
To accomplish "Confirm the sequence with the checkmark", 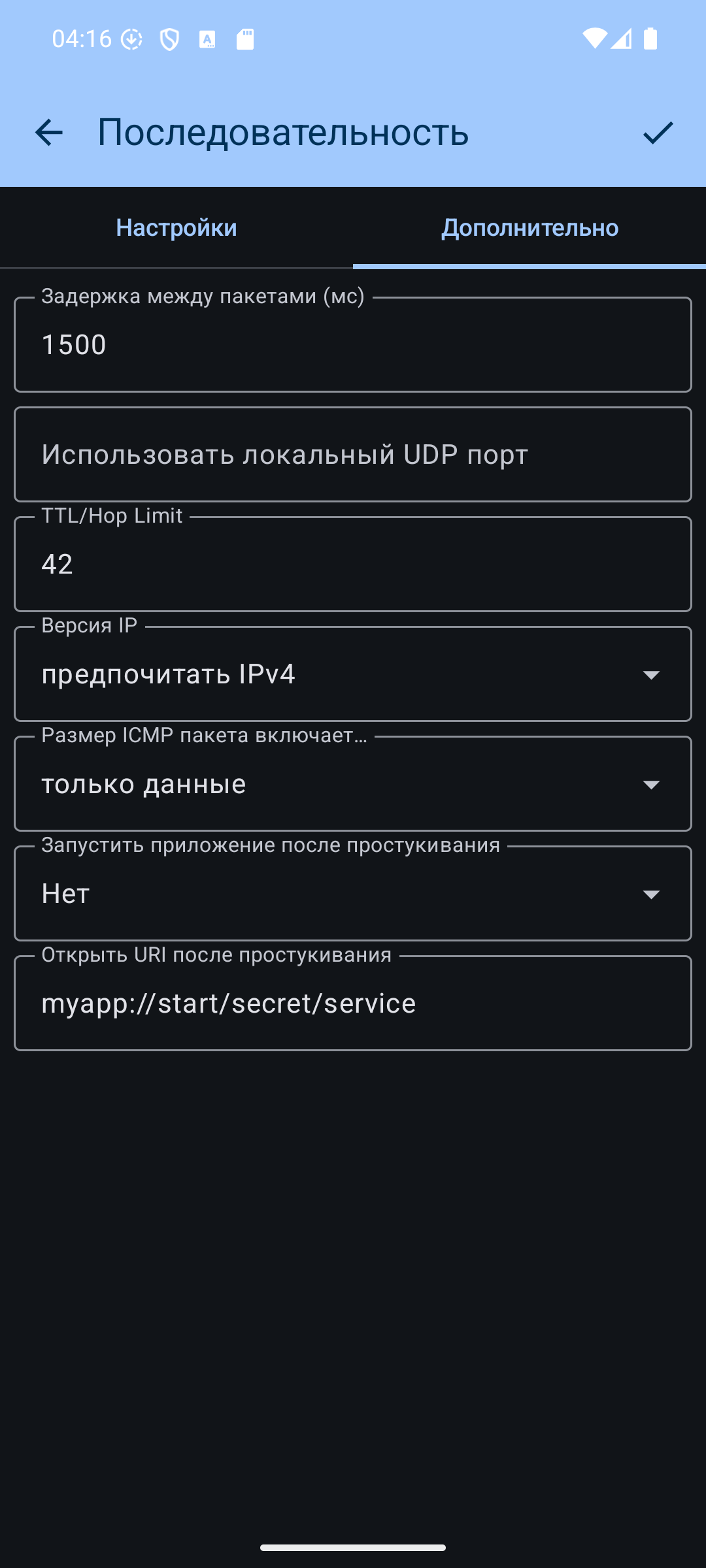I will click(658, 133).
